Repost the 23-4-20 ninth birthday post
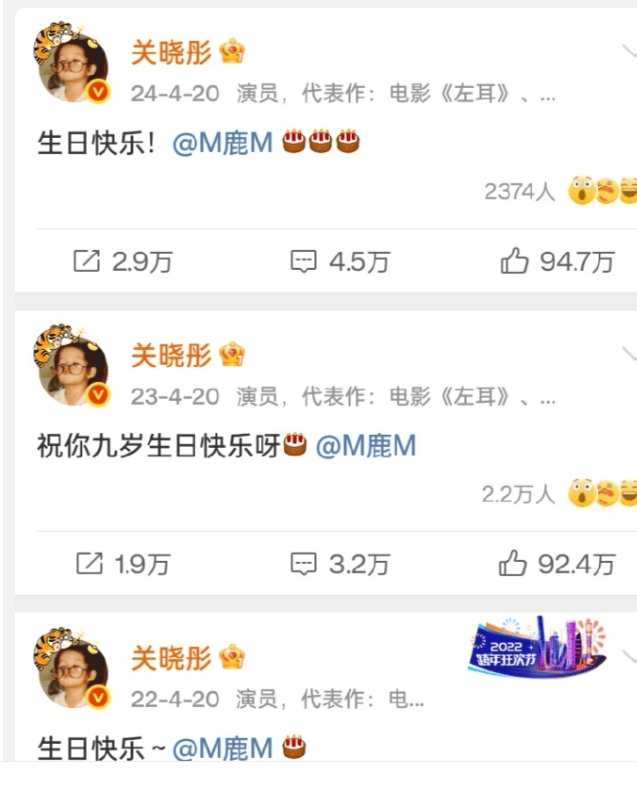This screenshot has width=637, height=791. pyautogui.click(x=122, y=564)
